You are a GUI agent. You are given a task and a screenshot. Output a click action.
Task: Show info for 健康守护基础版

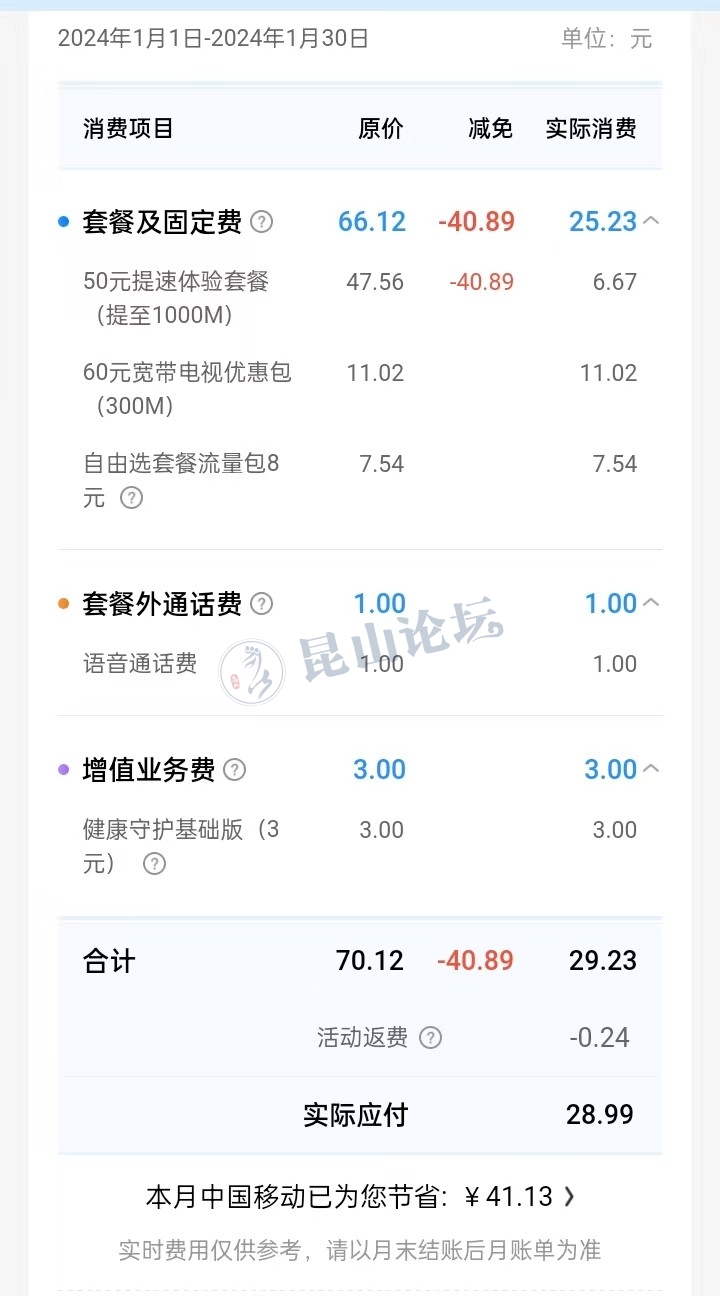pyautogui.click(x=154, y=863)
